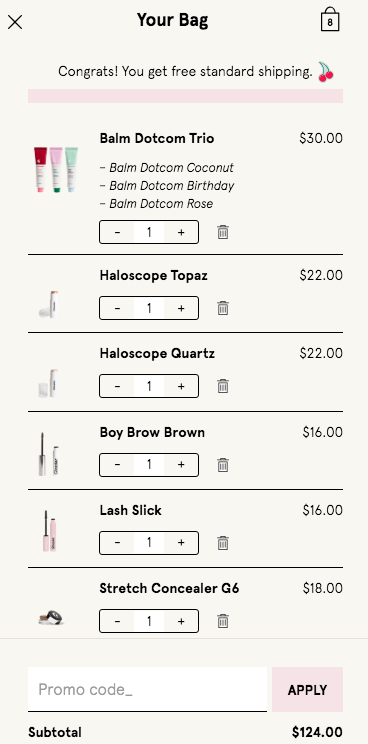
Task: Open the Balm Dotcom Trio product image
Action: tap(56, 169)
